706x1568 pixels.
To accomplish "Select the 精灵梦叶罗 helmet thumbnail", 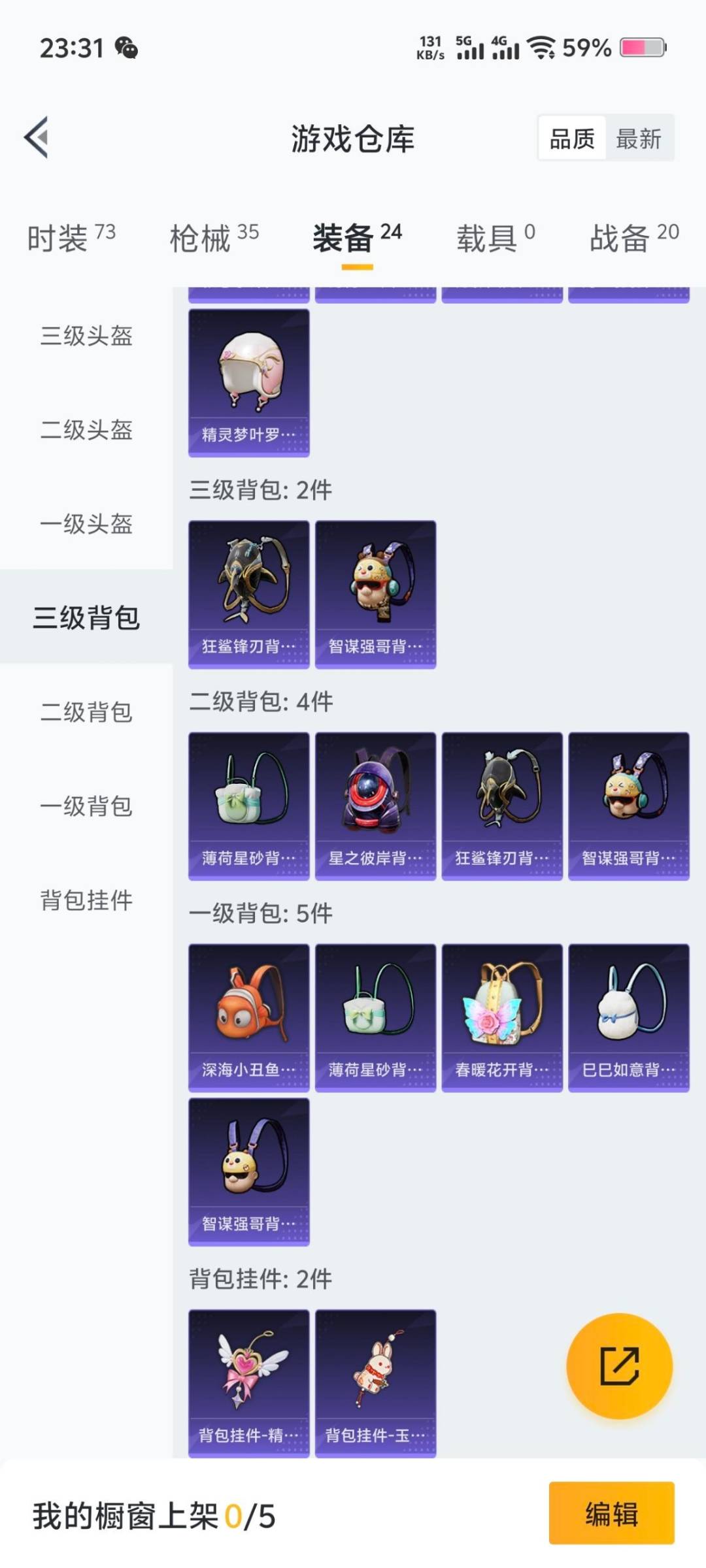I will [248, 379].
